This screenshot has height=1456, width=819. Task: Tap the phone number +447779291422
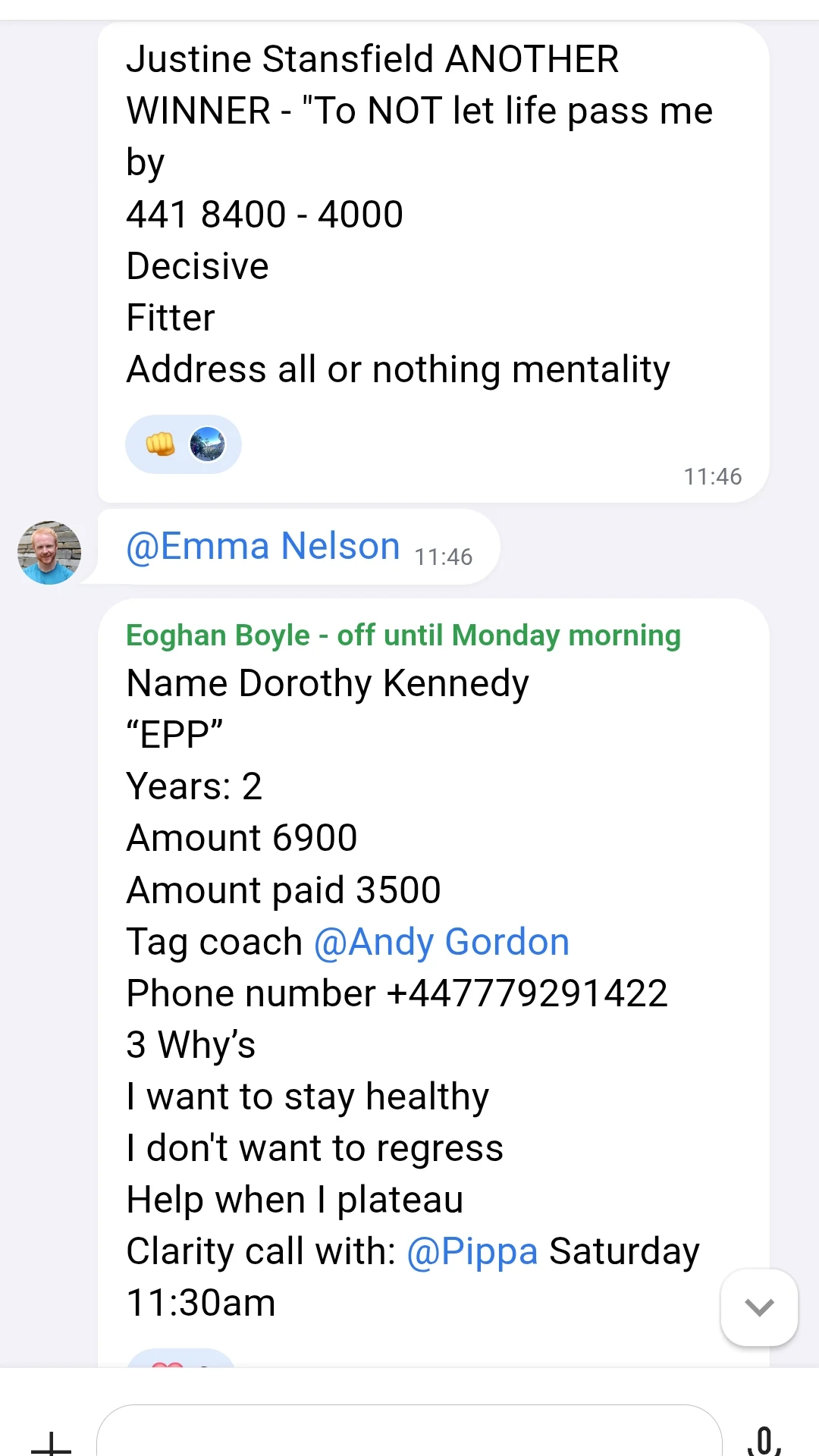pos(527,993)
